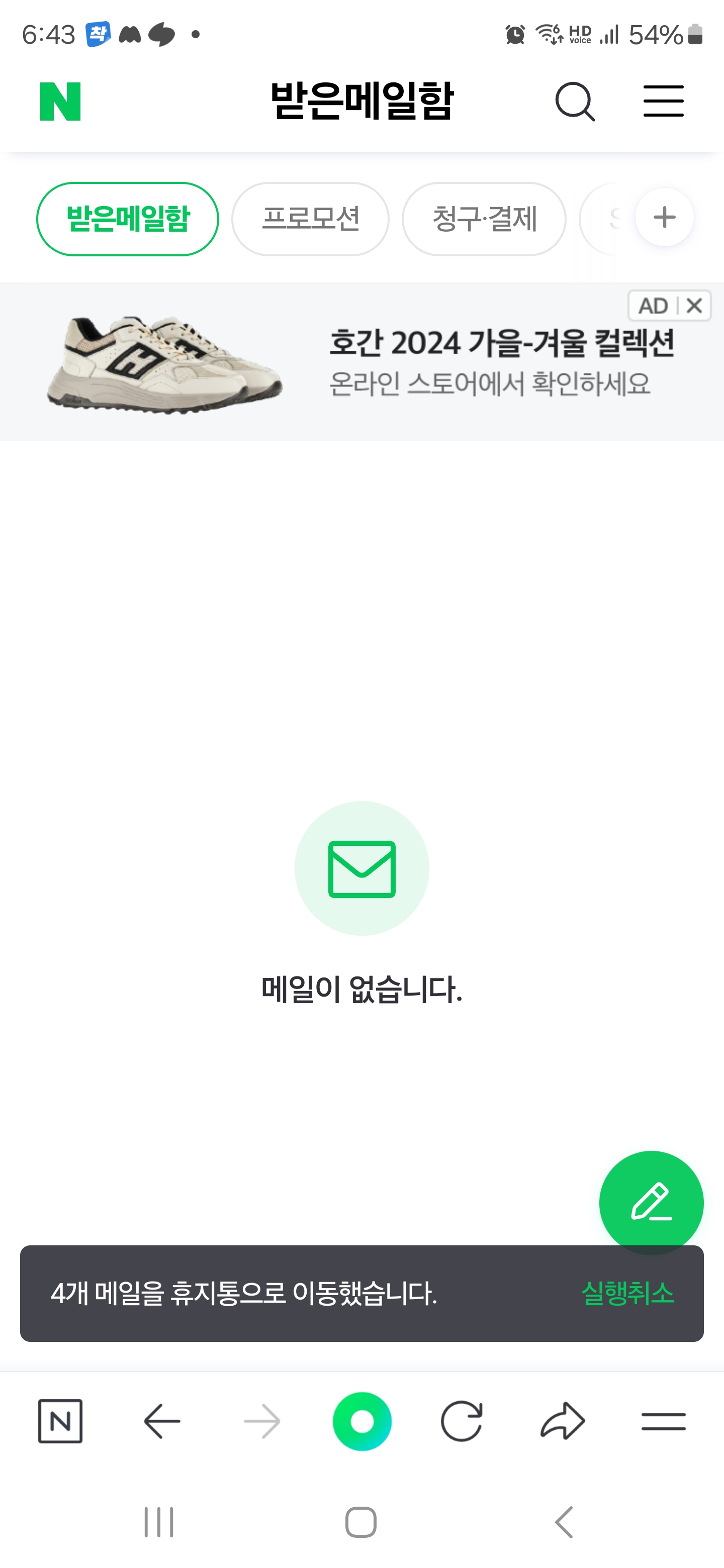Close the ad with the X
The height and width of the screenshot is (1568, 724).
click(x=694, y=306)
